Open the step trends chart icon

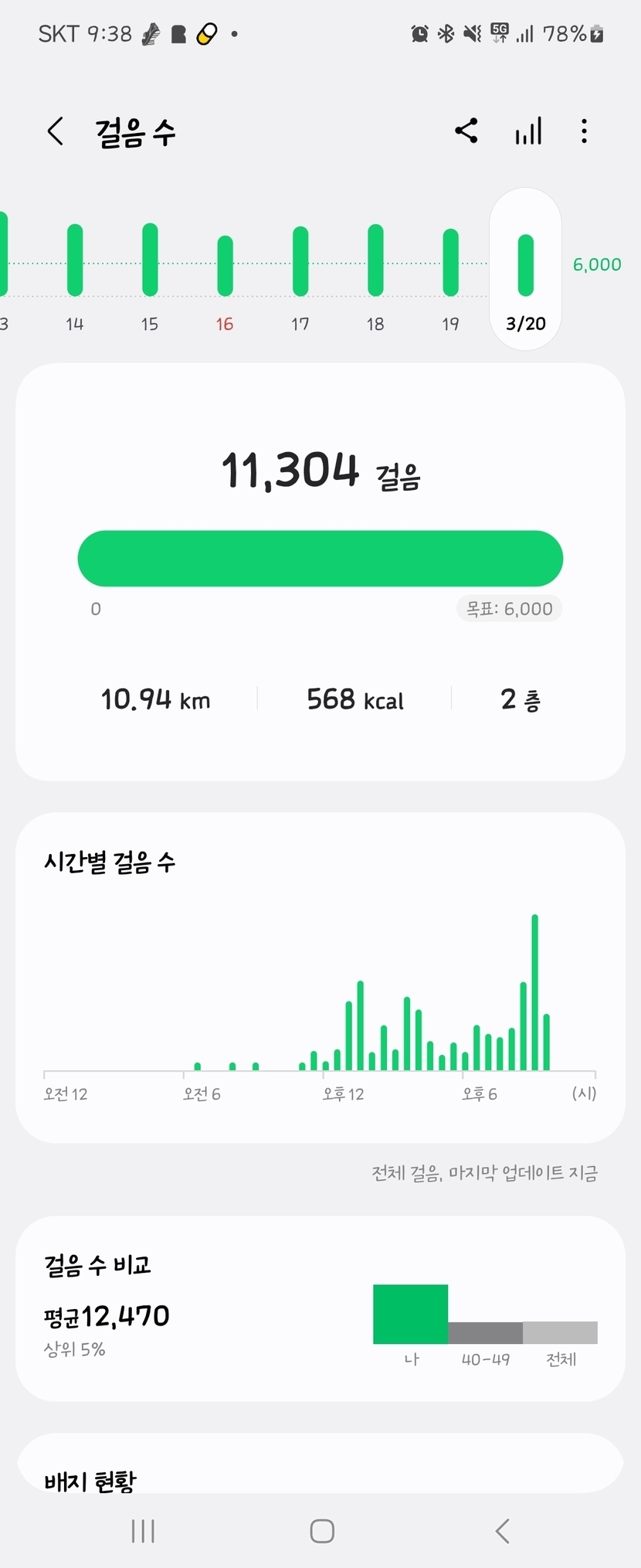(x=528, y=131)
